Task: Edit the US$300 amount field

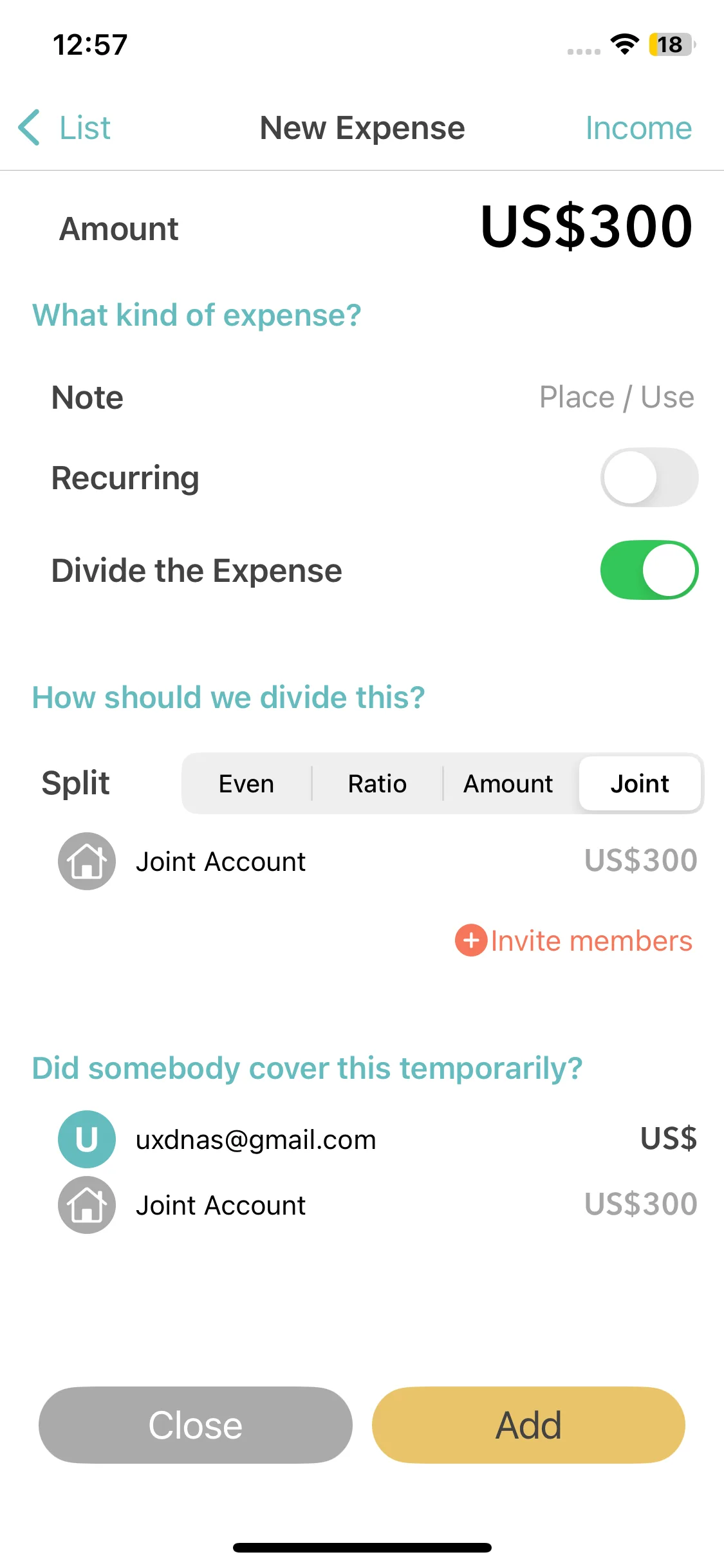Action: point(586,227)
